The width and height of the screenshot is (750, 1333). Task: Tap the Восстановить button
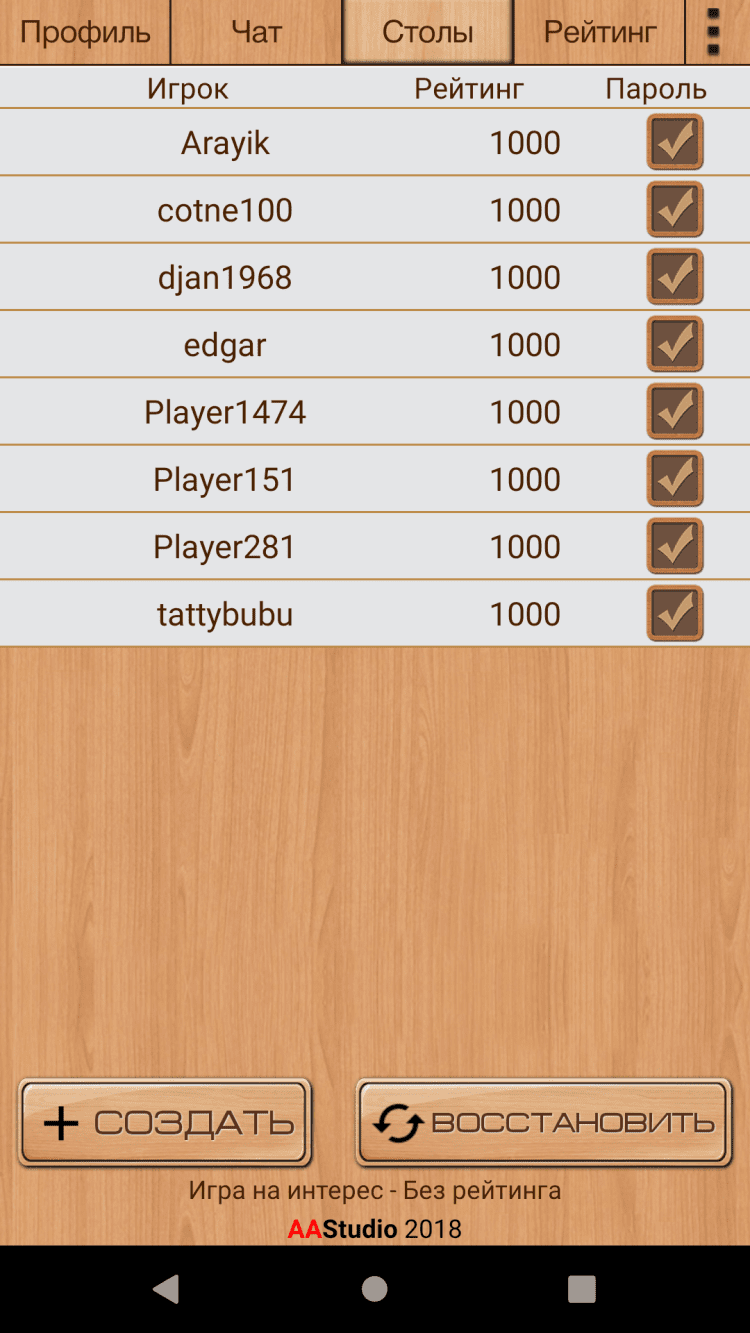point(544,1122)
